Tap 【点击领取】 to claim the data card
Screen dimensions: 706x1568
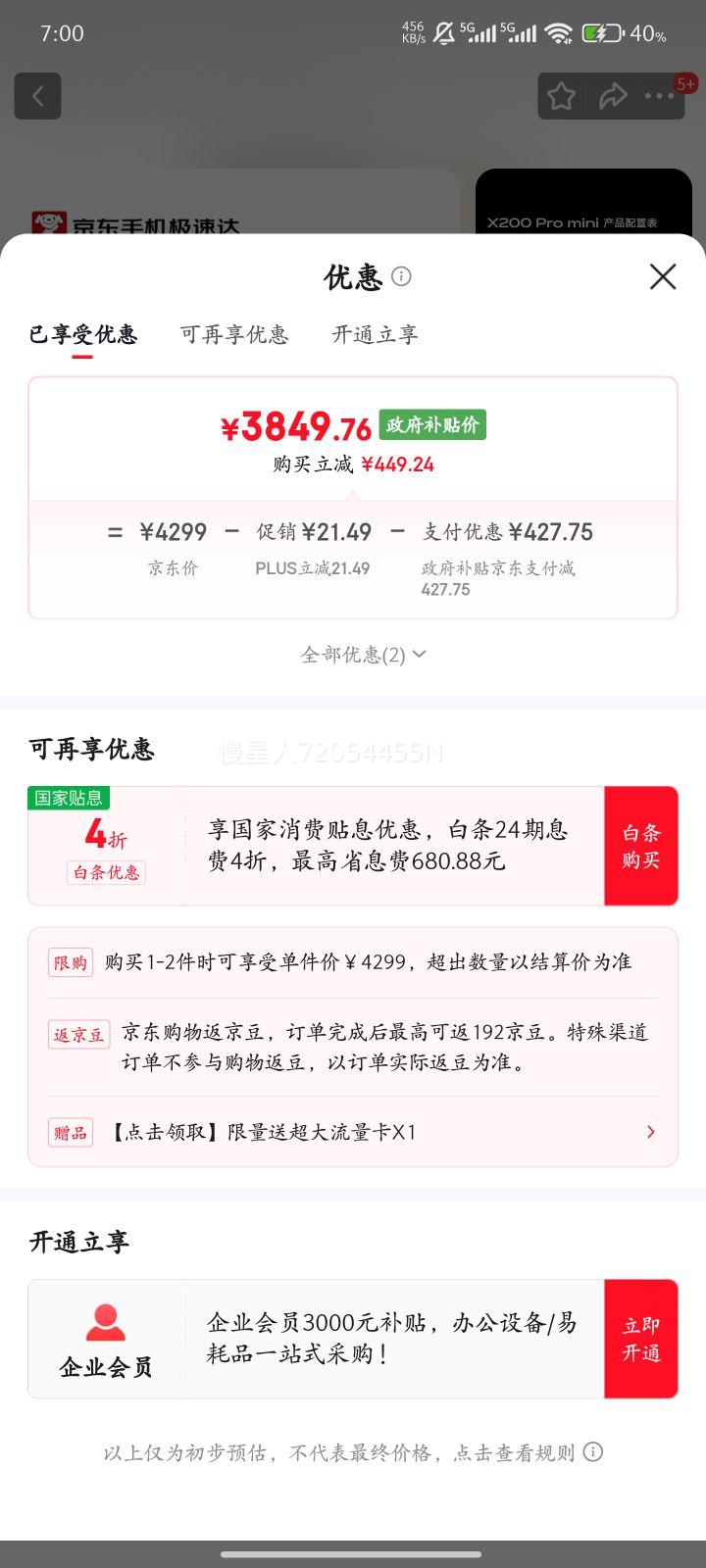tap(160, 1132)
